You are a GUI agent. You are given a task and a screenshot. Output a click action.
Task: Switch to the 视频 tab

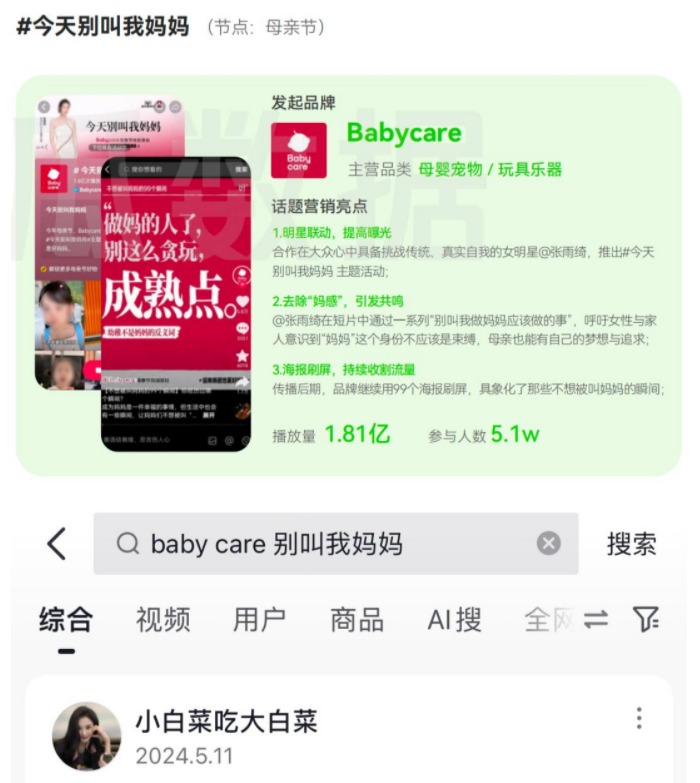pyautogui.click(x=163, y=620)
